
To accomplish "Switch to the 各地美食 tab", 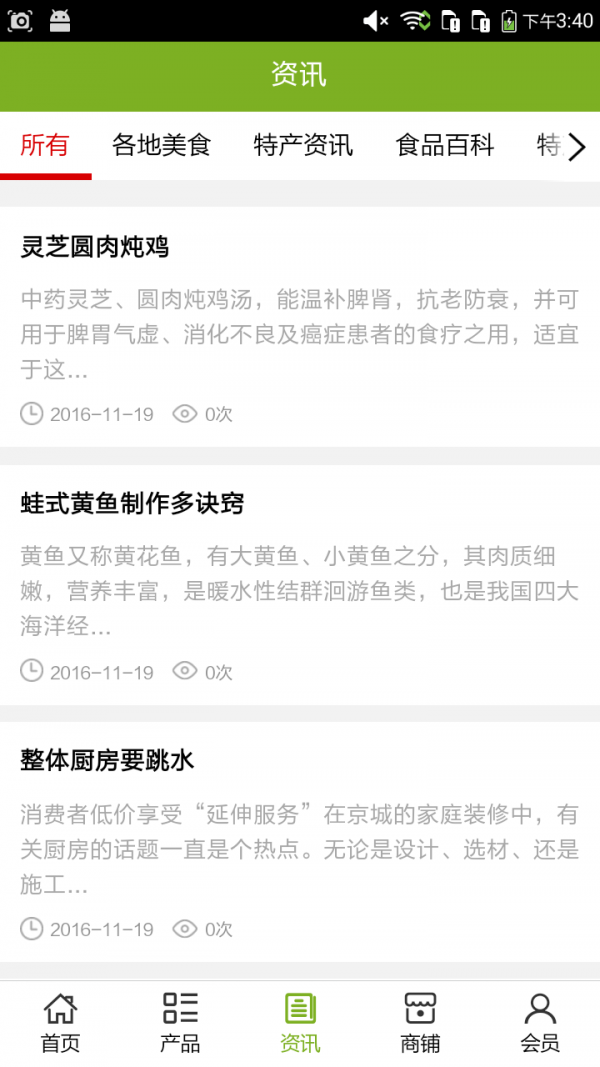I will pyautogui.click(x=161, y=146).
